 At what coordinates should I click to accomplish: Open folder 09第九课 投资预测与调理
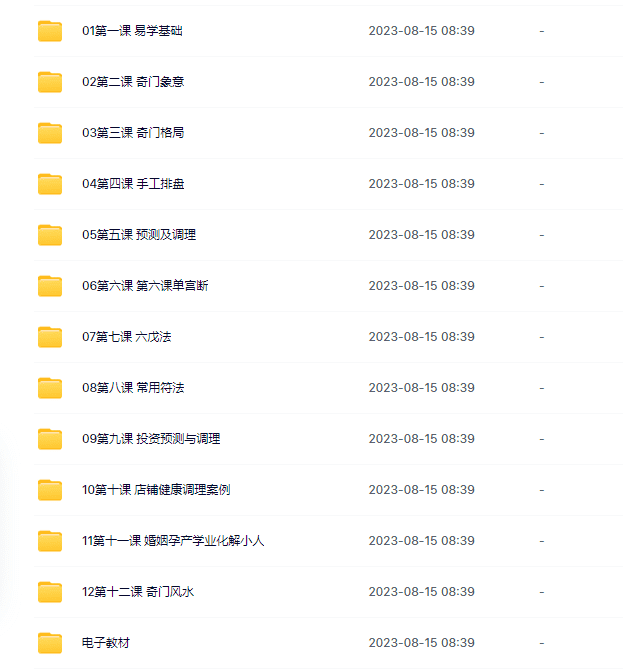pyautogui.click(x=151, y=439)
